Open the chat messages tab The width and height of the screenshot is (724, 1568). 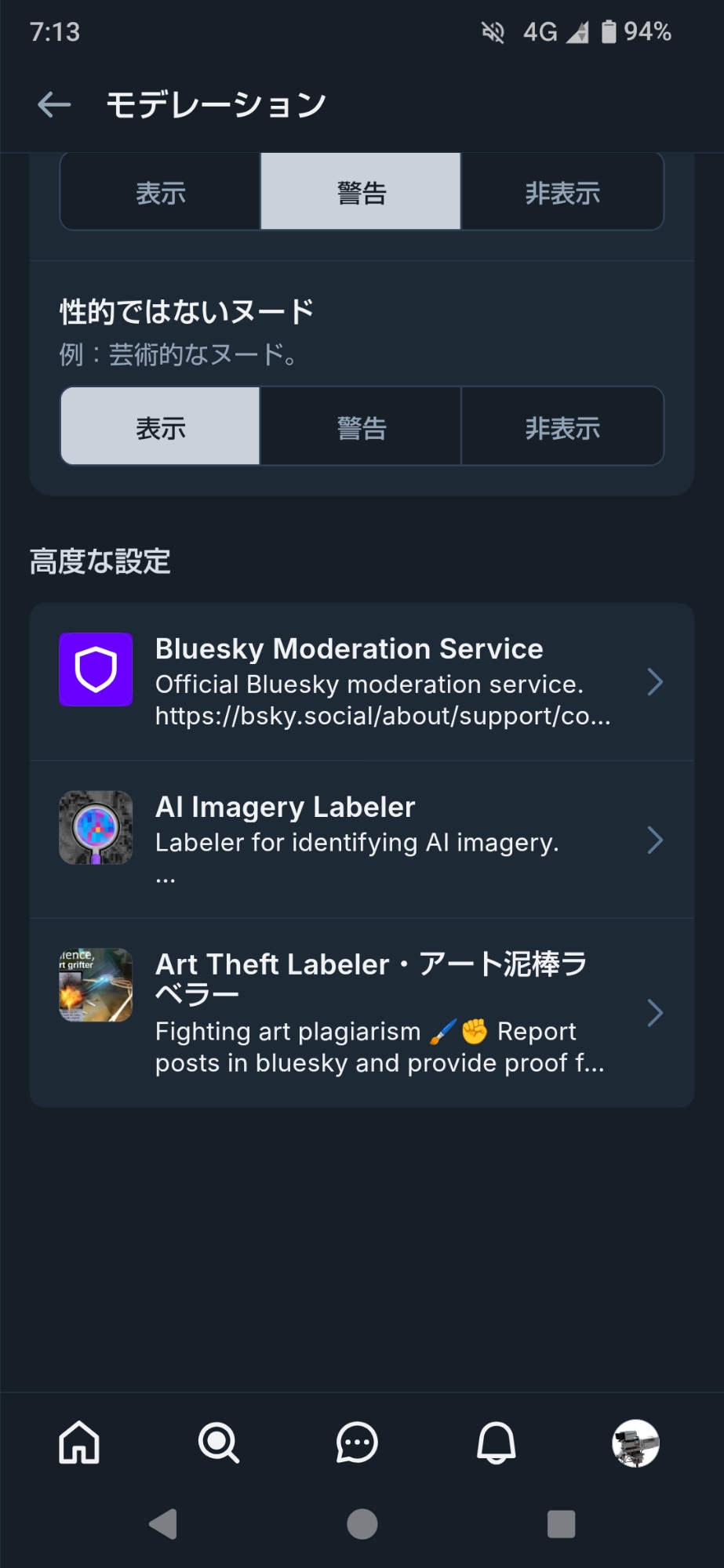[x=357, y=1443]
